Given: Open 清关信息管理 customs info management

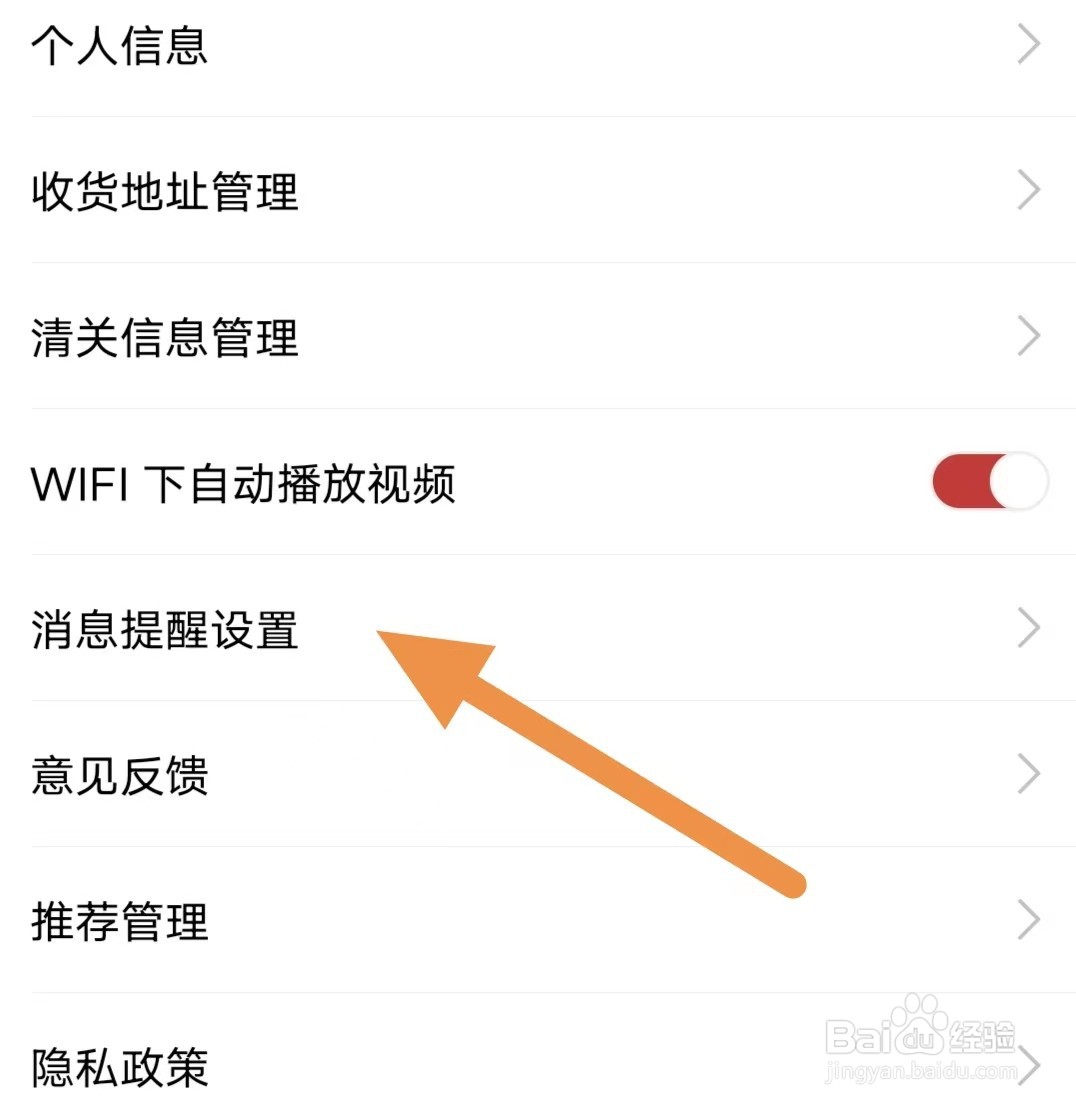Looking at the screenshot, I should (x=163, y=338).
